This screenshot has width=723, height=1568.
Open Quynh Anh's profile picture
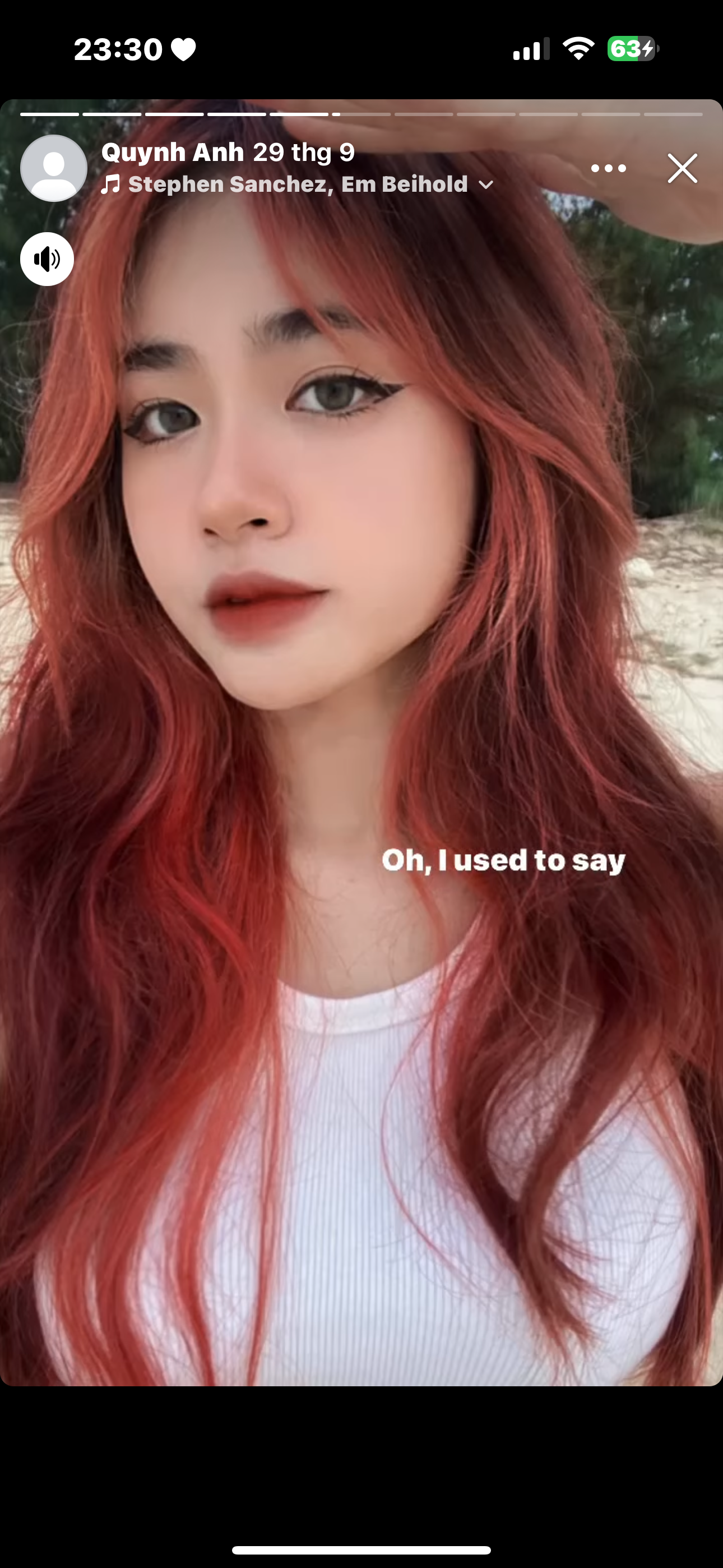[54, 168]
